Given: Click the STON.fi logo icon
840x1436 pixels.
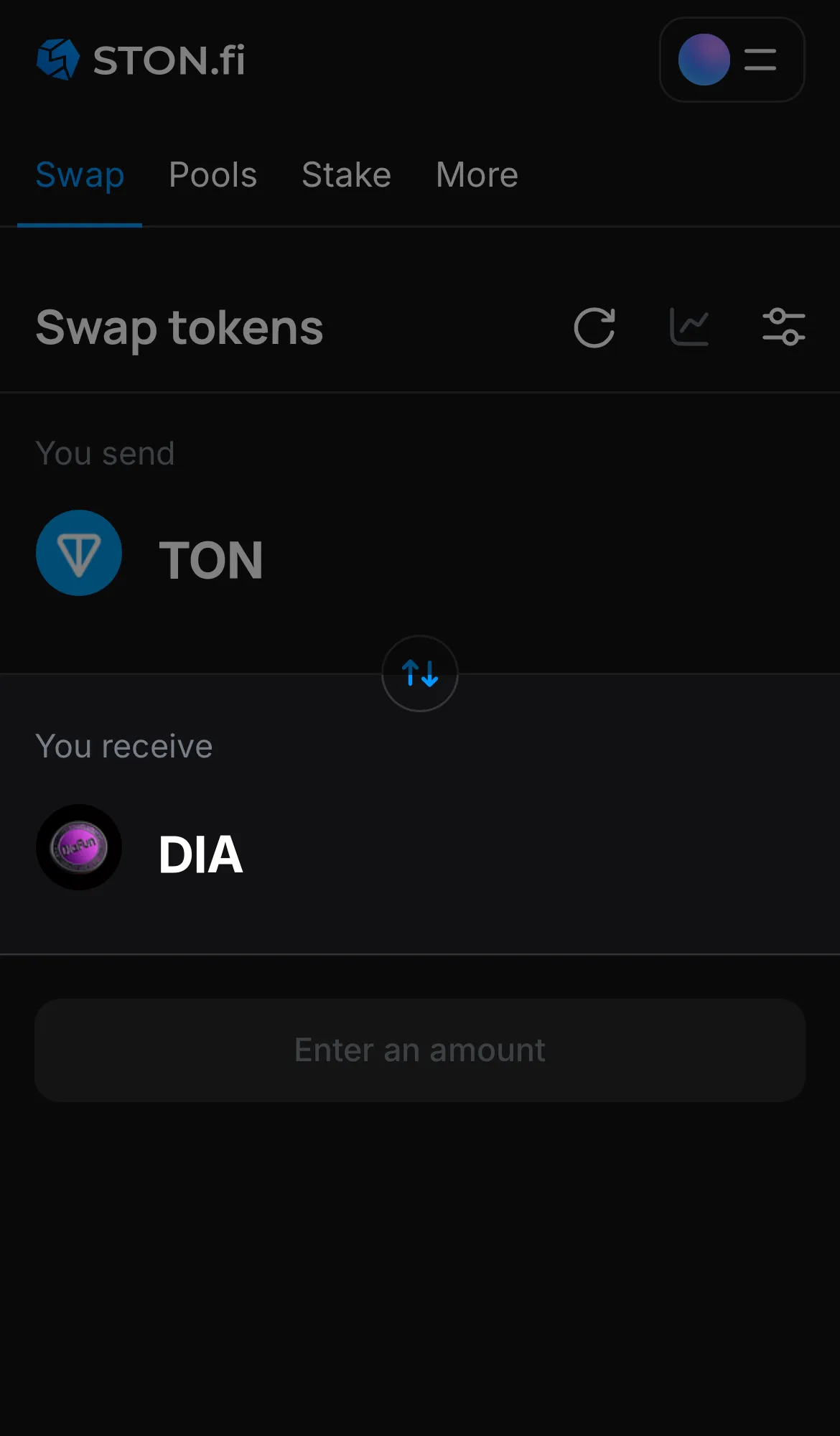Looking at the screenshot, I should coord(57,59).
